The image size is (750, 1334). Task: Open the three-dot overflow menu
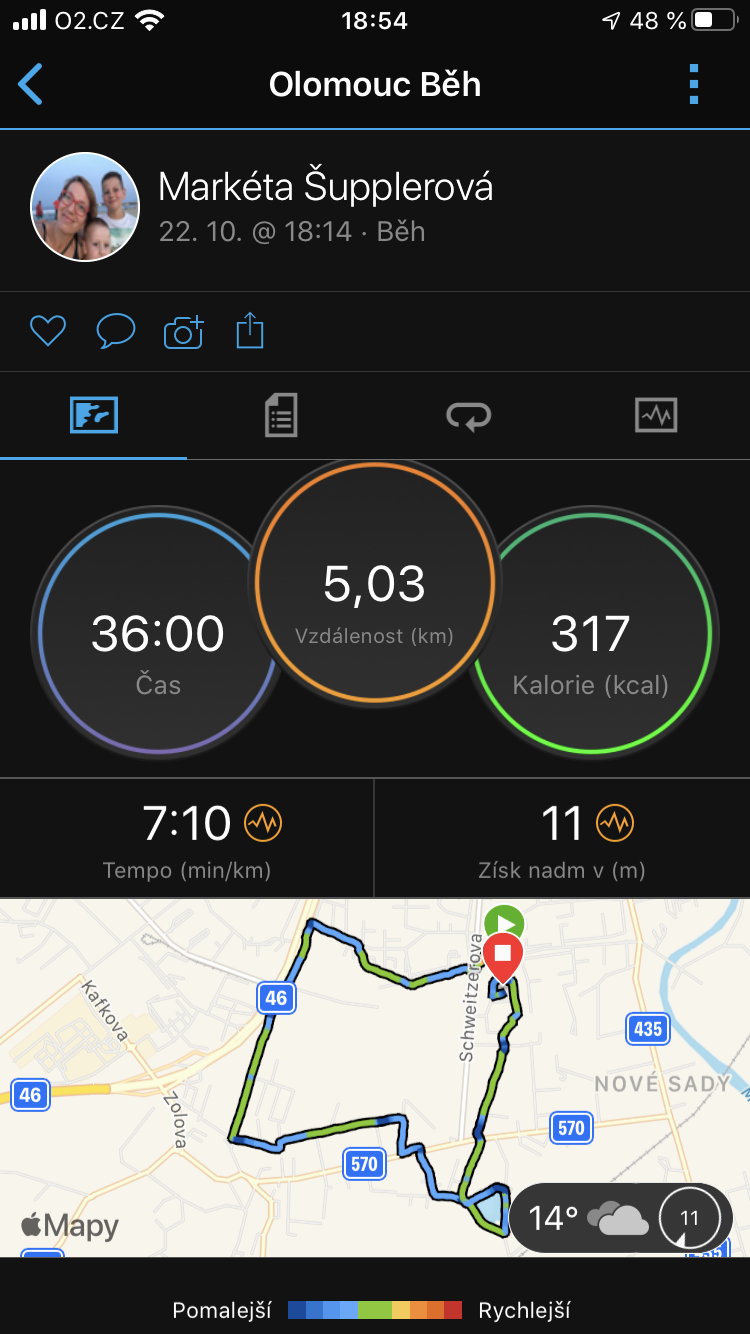coord(694,84)
